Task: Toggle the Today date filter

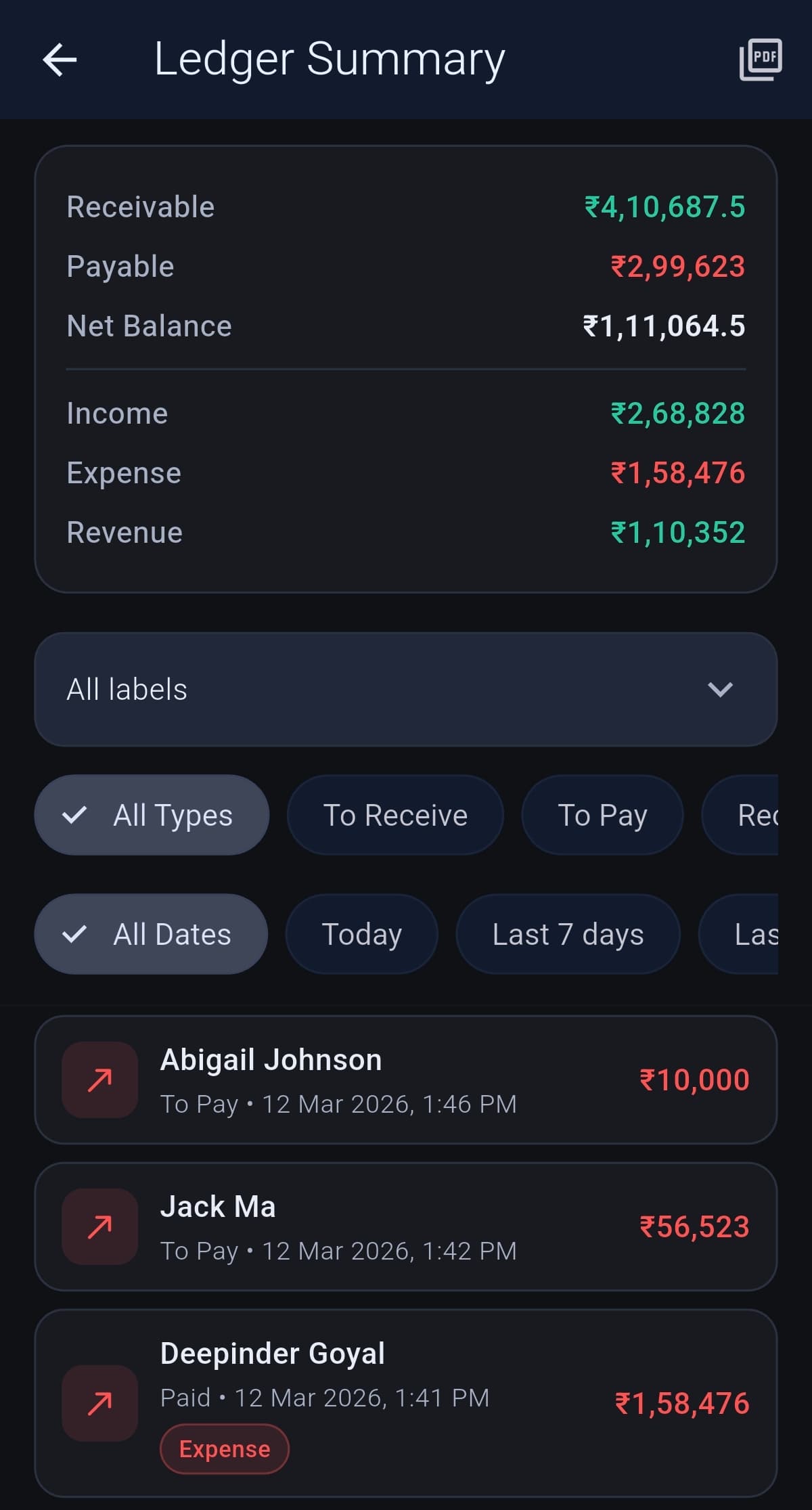Action: click(361, 934)
